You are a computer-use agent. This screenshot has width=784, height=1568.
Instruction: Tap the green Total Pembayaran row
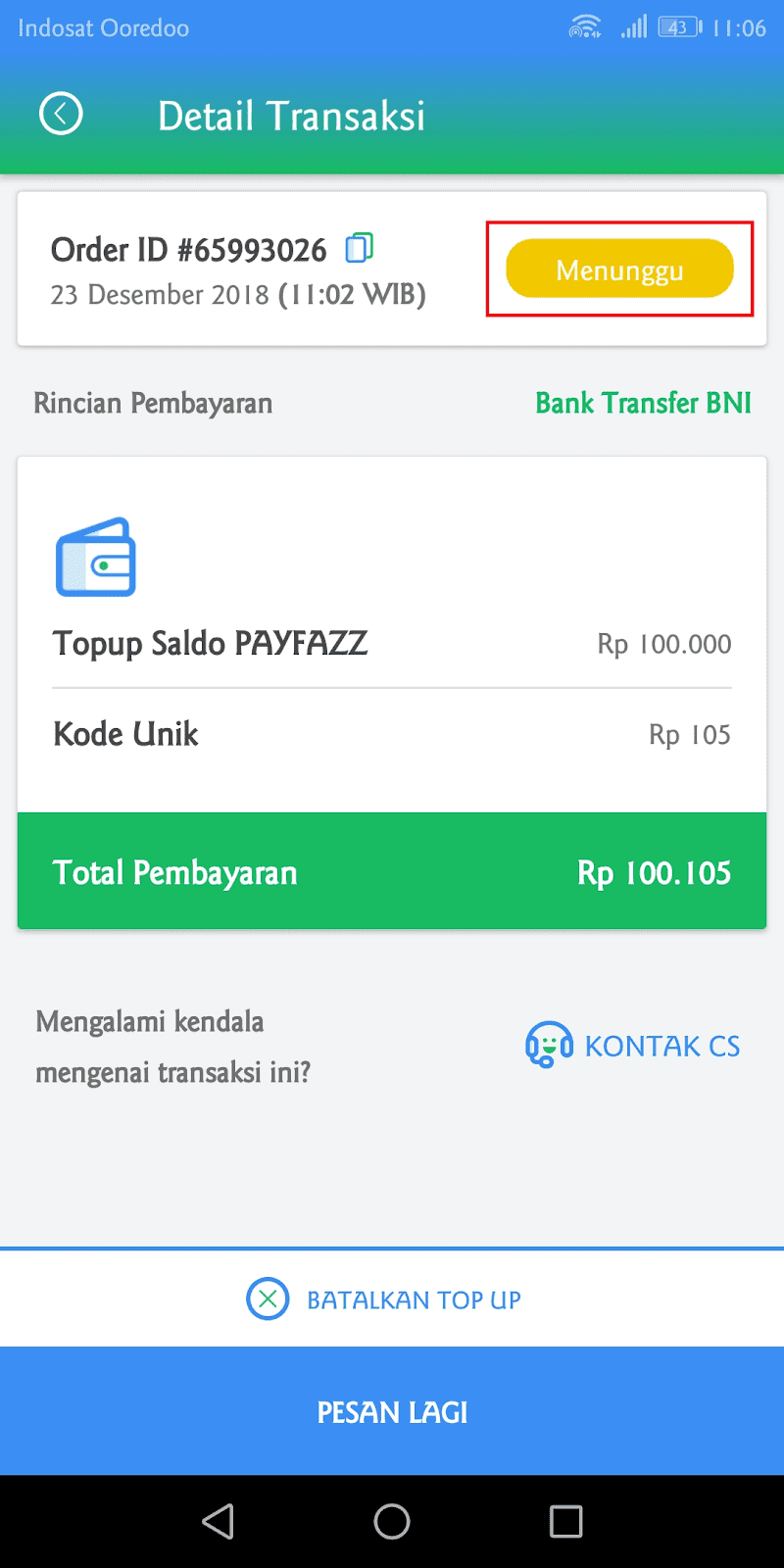392,870
